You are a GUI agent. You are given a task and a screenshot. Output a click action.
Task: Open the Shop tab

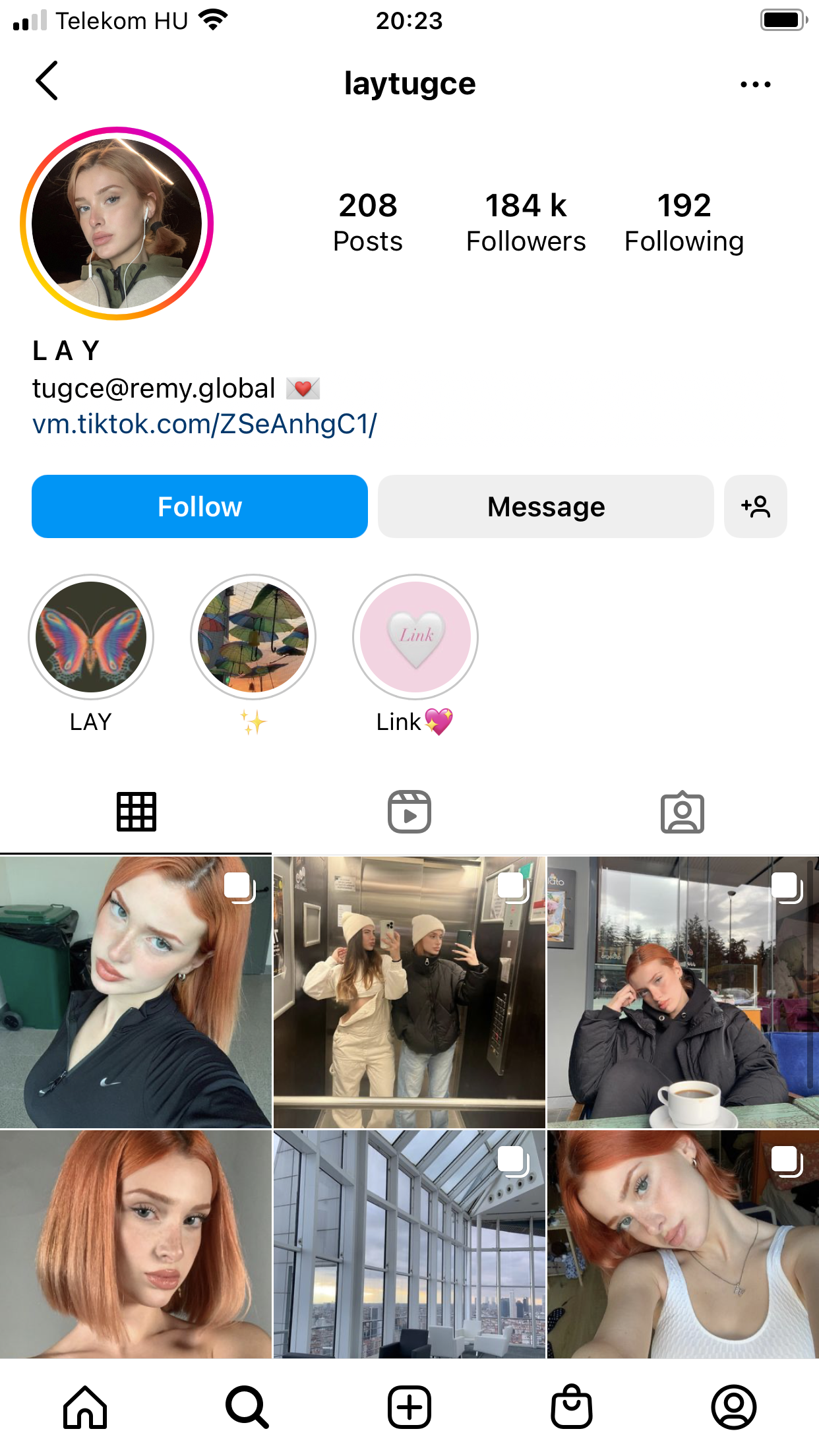click(x=571, y=1407)
